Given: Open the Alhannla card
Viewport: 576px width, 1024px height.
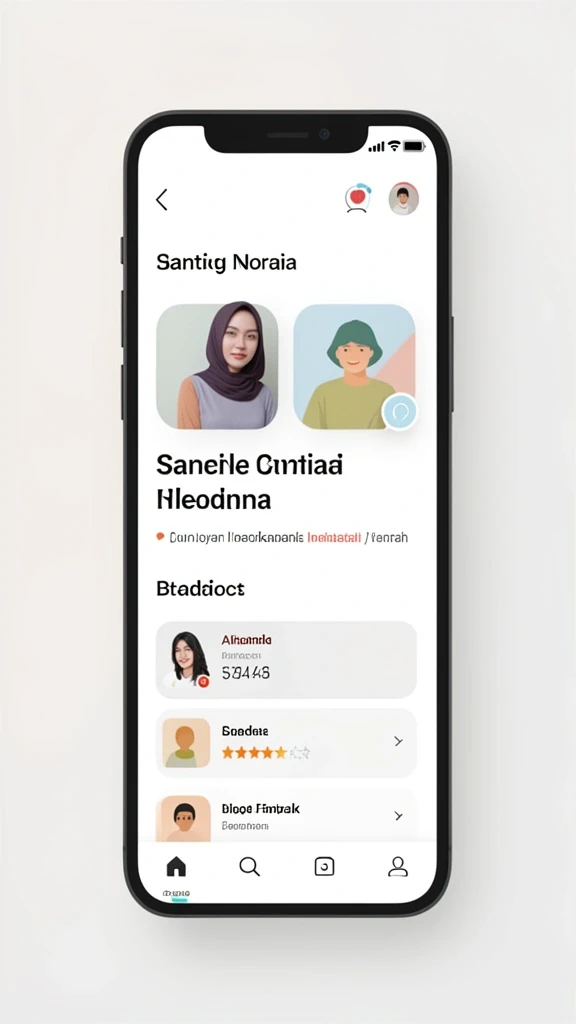Looking at the screenshot, I should pos(286,660).
